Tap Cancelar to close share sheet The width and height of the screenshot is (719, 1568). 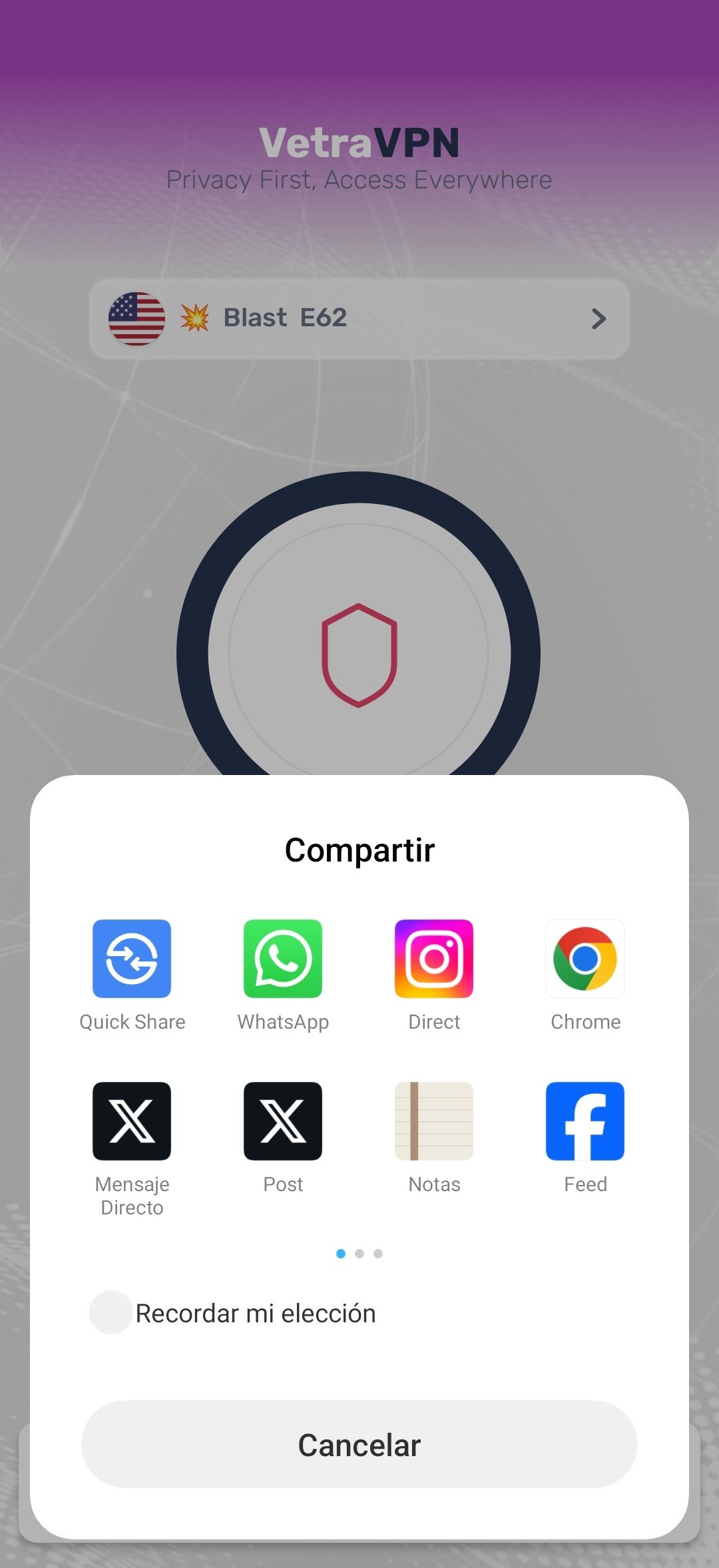pyautogui.click(x=359, y=1444)
